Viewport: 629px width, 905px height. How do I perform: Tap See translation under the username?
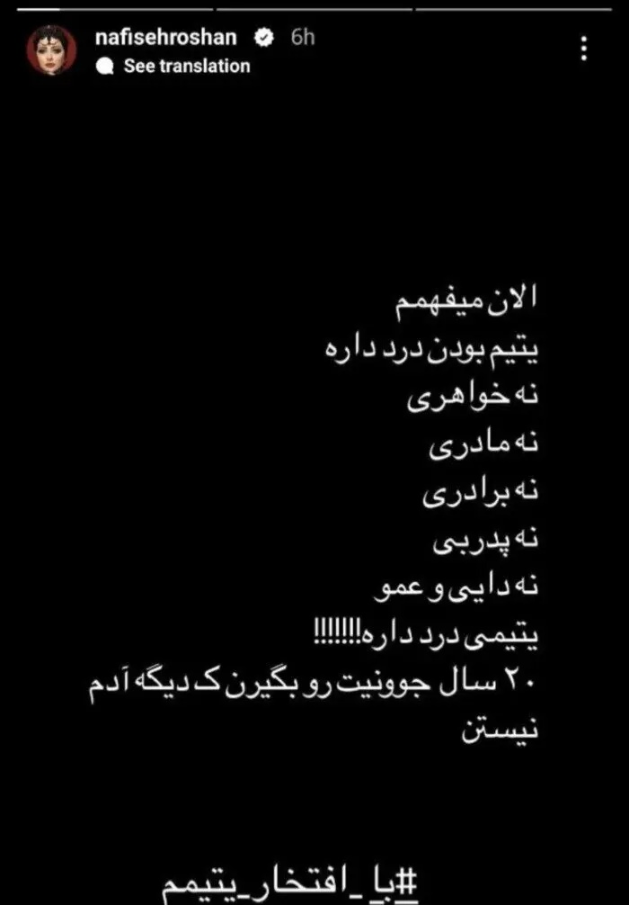pos(186,66)
